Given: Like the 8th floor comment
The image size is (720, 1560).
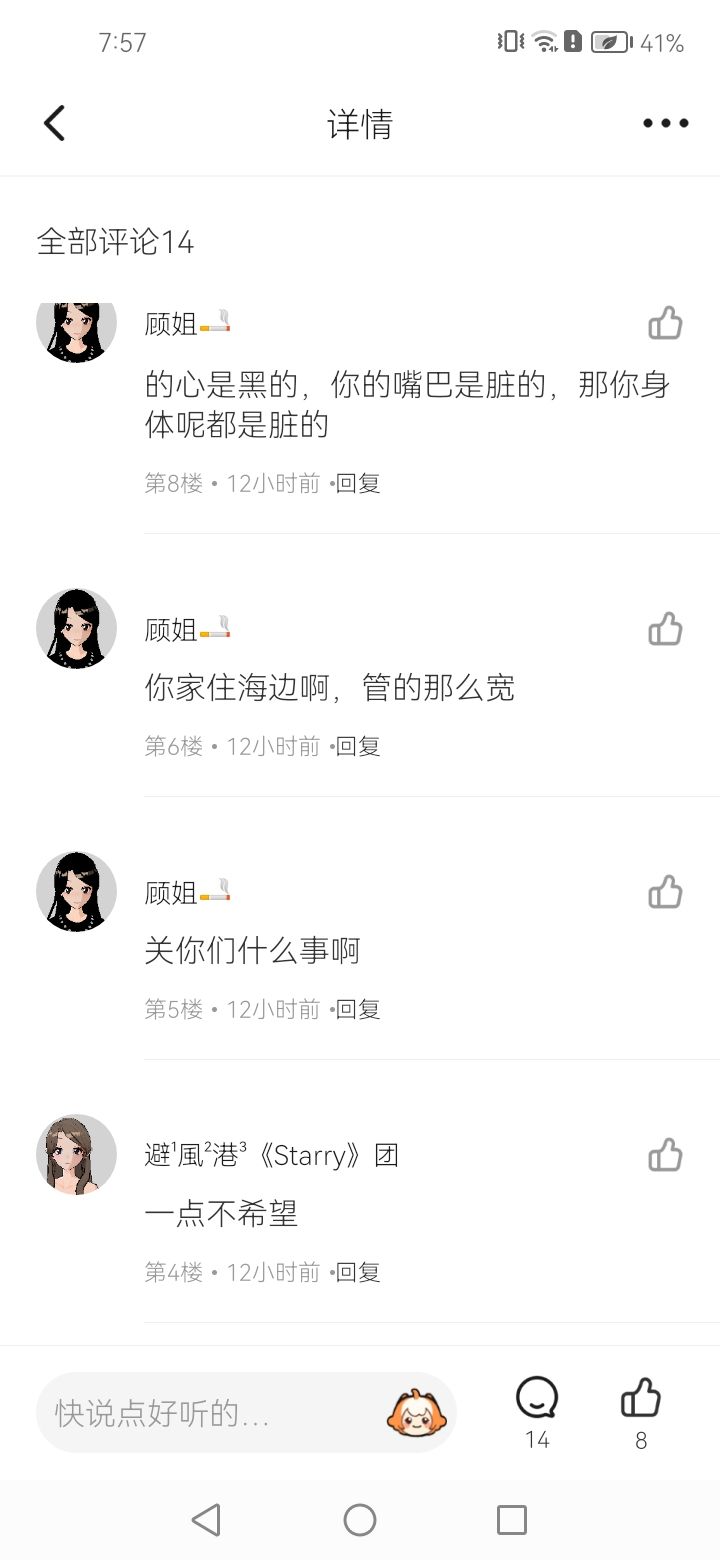Looking at the screenshot, I should [665, 324].
